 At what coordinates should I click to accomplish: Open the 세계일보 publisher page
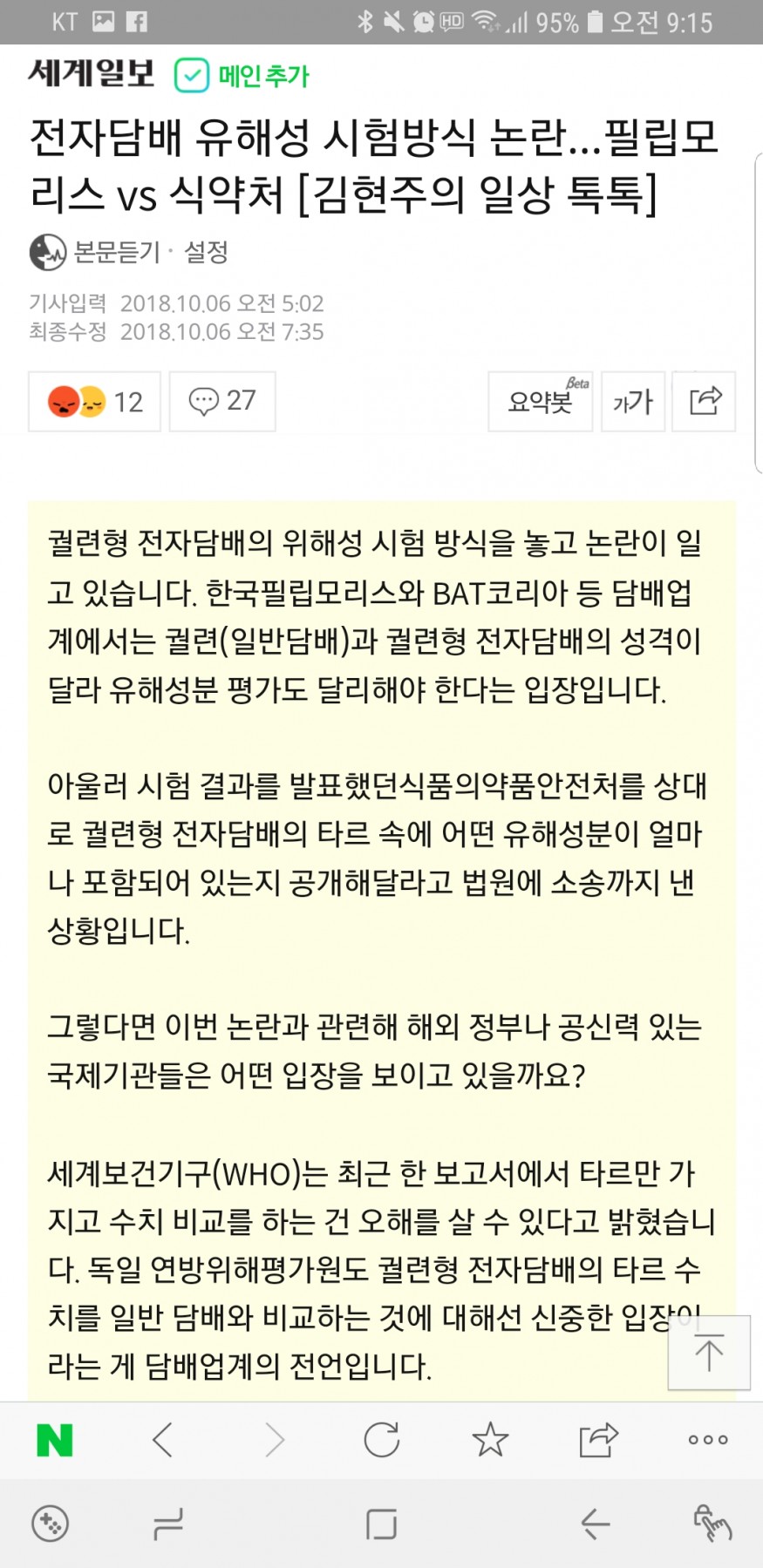coord(91,73)
